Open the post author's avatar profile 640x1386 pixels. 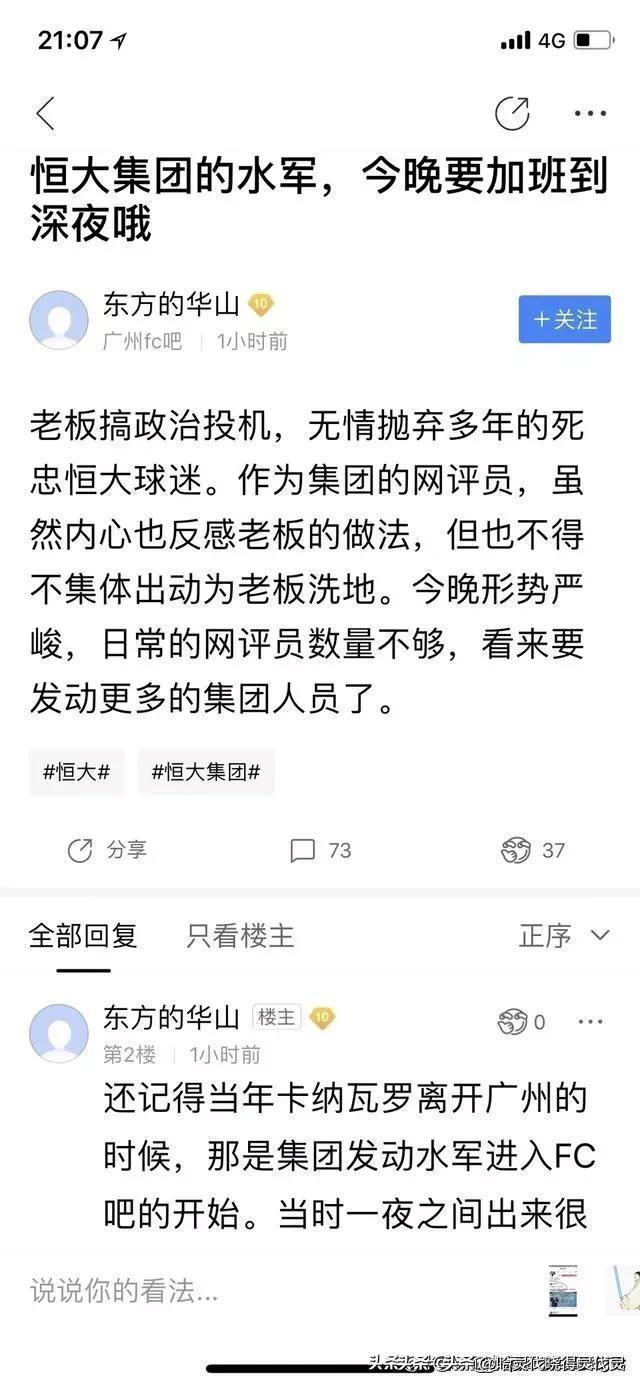tap(59, 320)
